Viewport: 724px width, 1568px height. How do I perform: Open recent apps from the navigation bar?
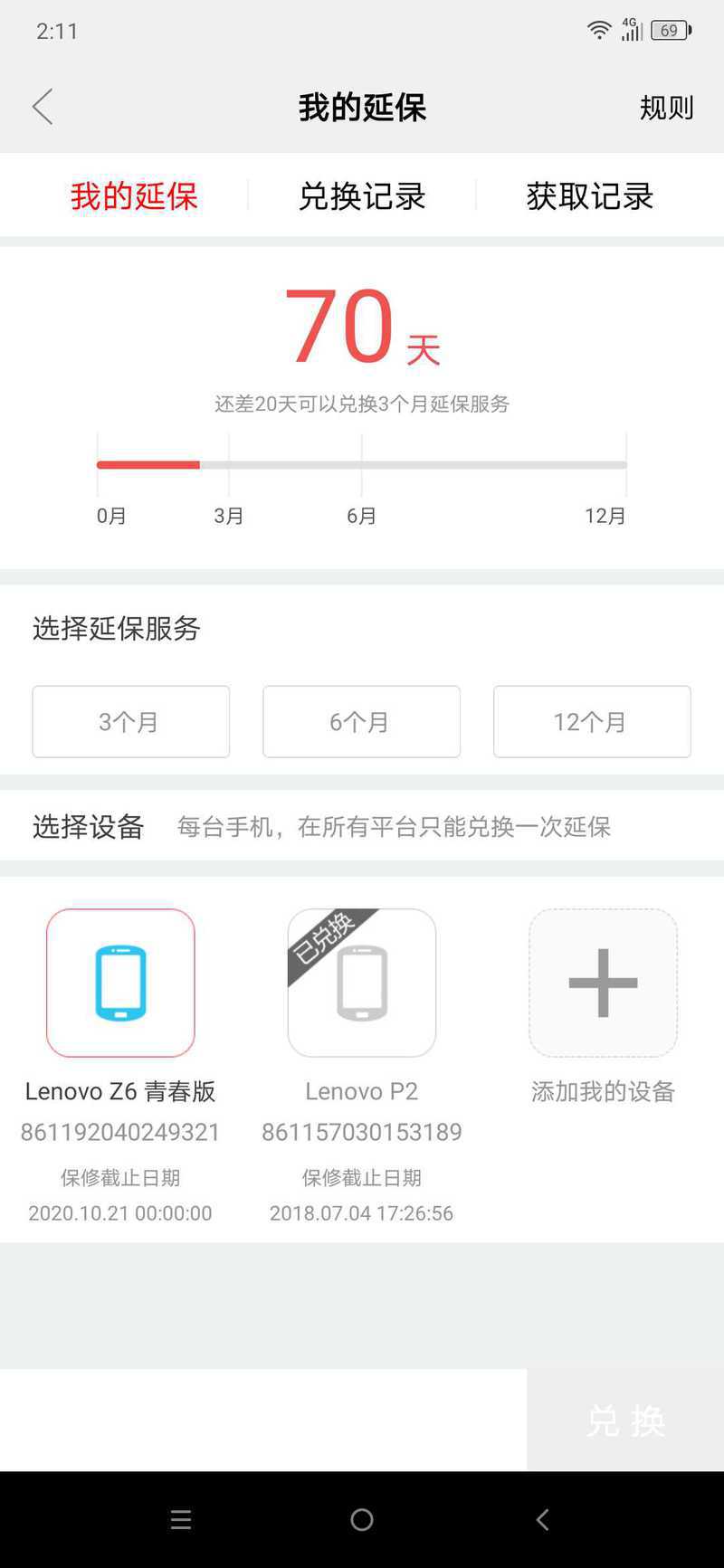point(181,1520)
